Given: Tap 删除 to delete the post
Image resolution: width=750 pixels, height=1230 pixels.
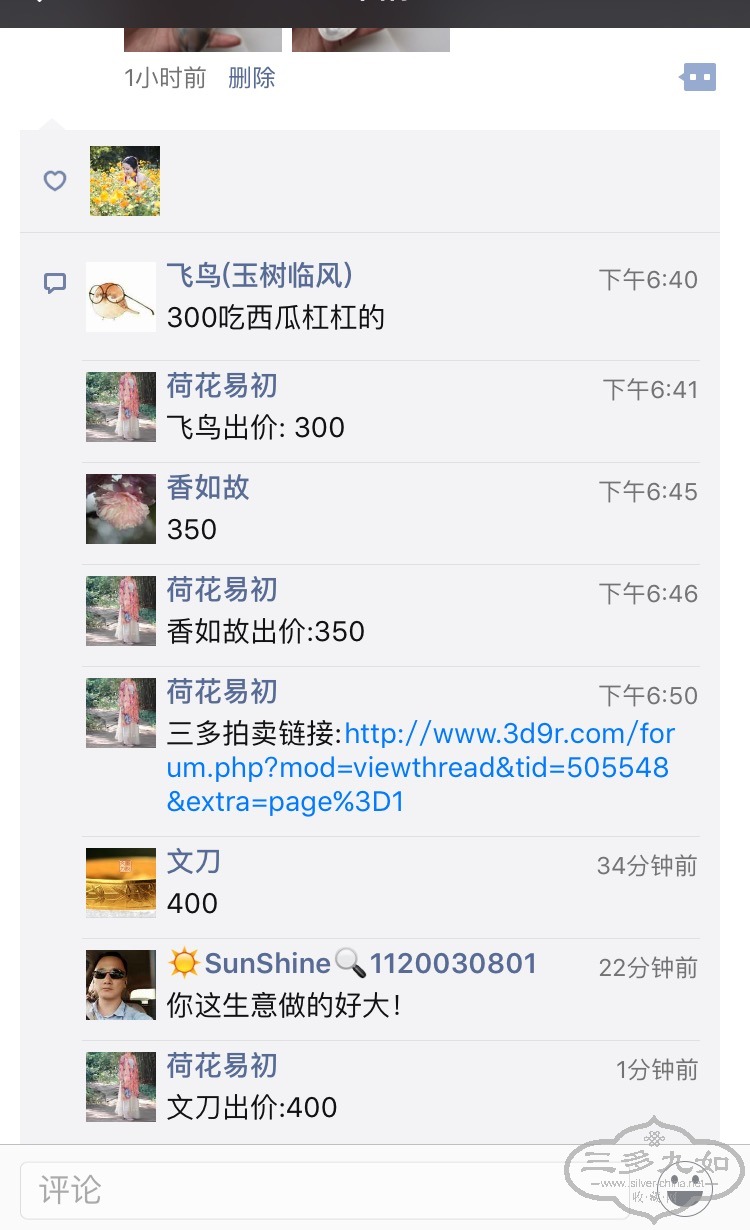Looking at the screenshot, I should click(251, 78).
